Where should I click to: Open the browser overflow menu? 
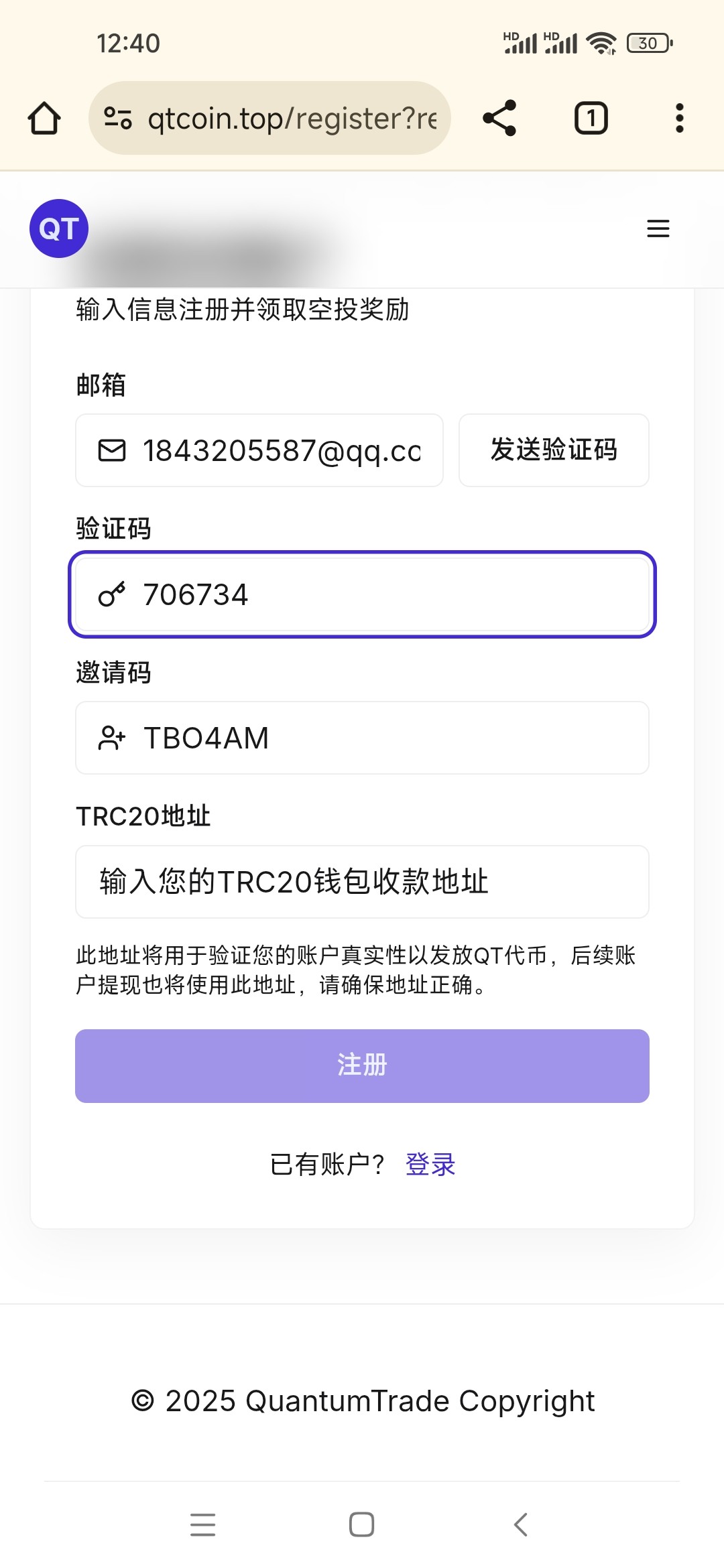coord(679,119)
